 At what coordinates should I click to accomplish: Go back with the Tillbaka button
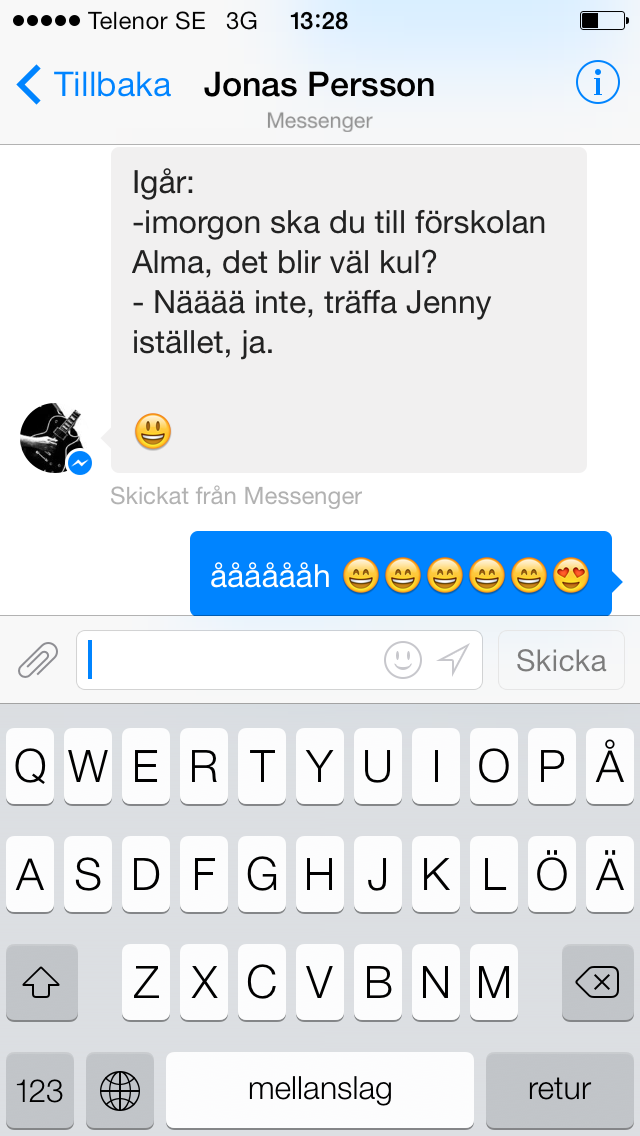(94, 84)
